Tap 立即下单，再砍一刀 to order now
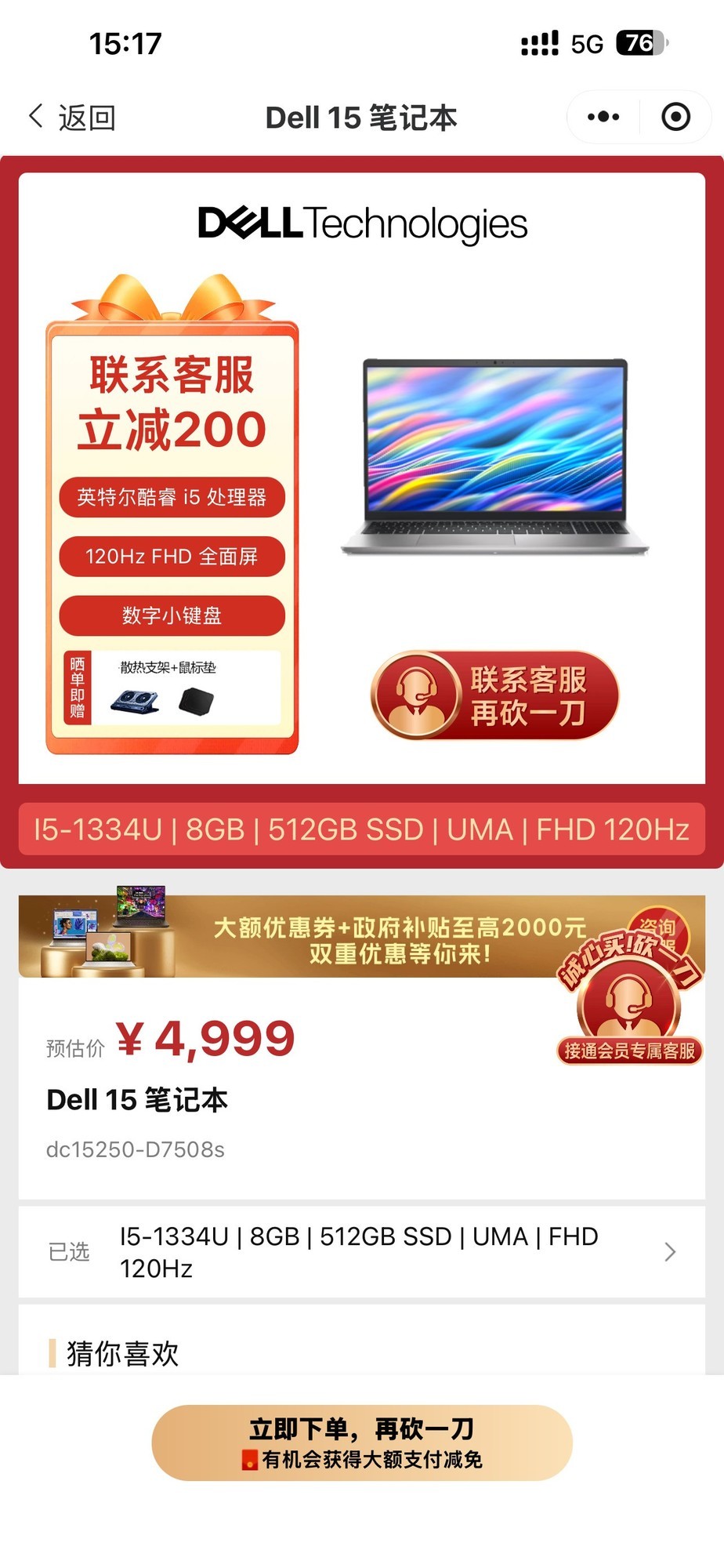This screenshot has height=1568, width=724. click(x=362, y=1443)
